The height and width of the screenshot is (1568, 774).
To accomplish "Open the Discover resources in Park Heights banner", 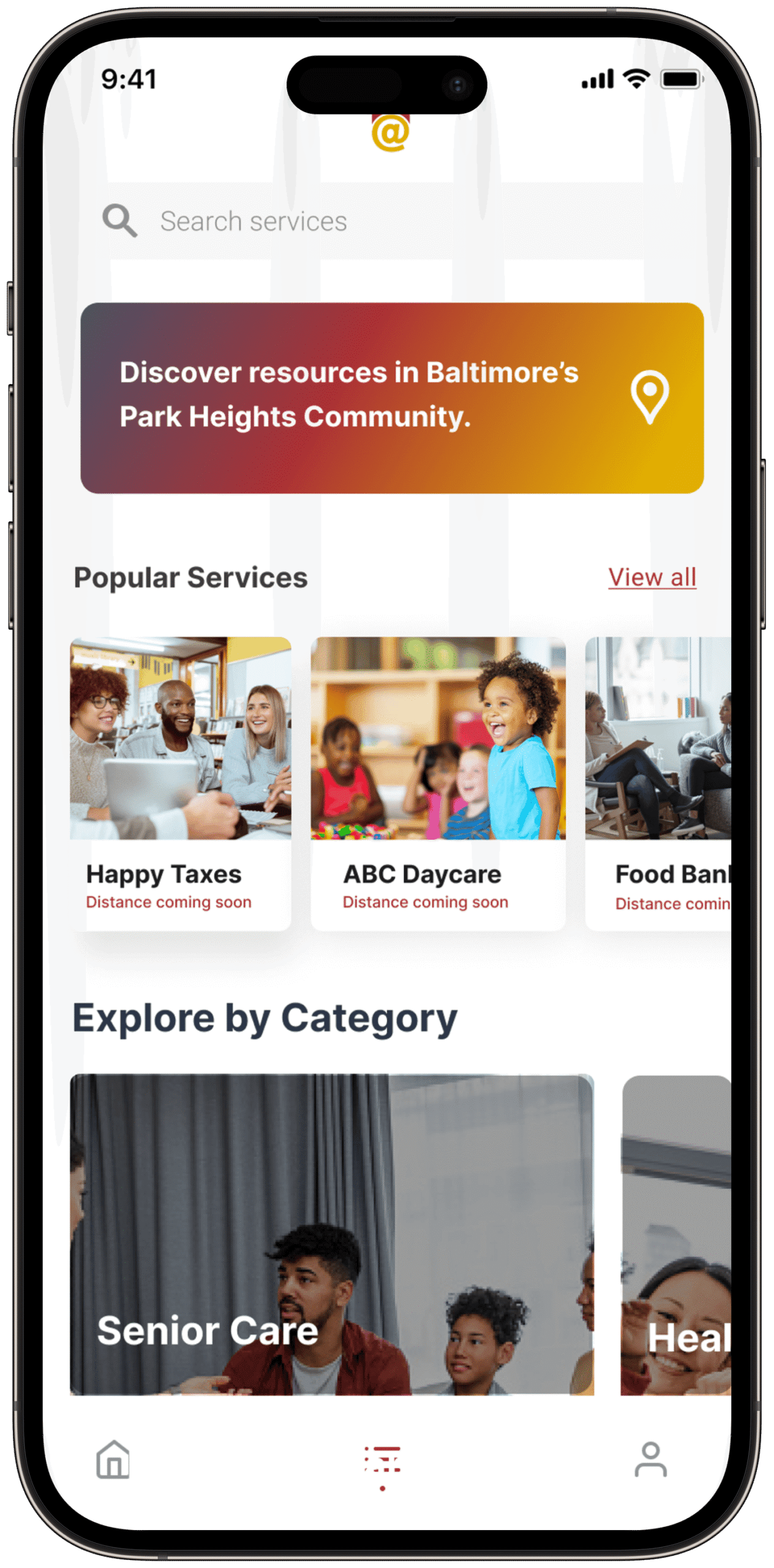I will pos(392,398).
